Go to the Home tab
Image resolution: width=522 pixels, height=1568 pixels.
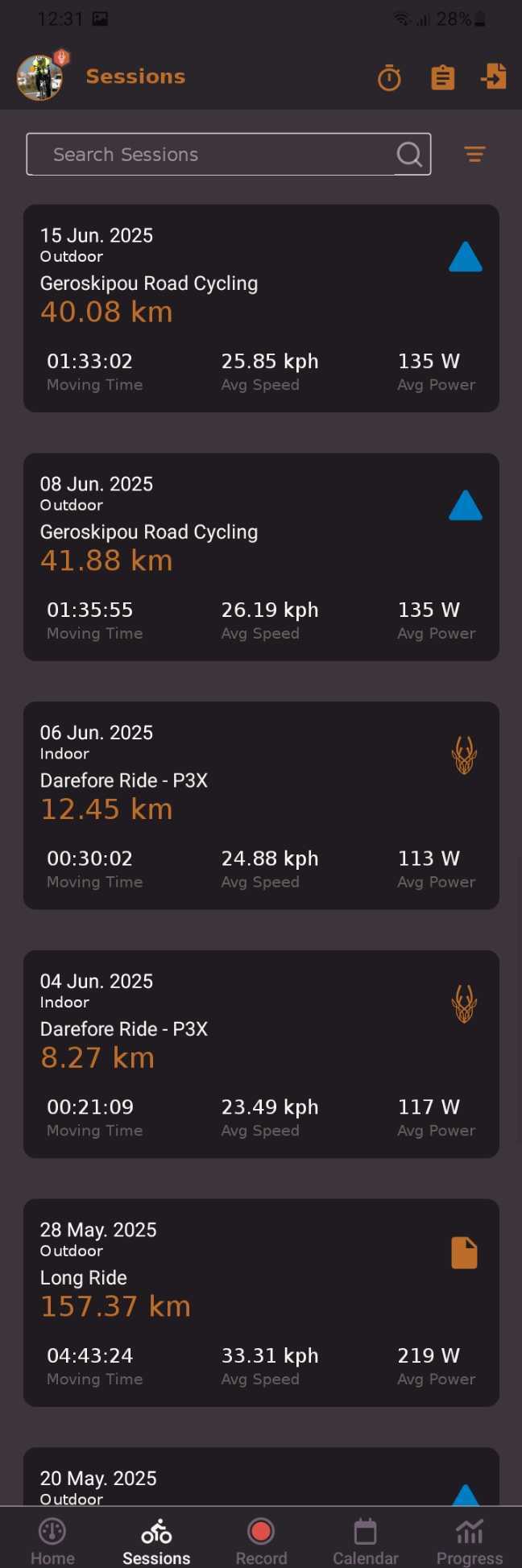[52, 1541]
